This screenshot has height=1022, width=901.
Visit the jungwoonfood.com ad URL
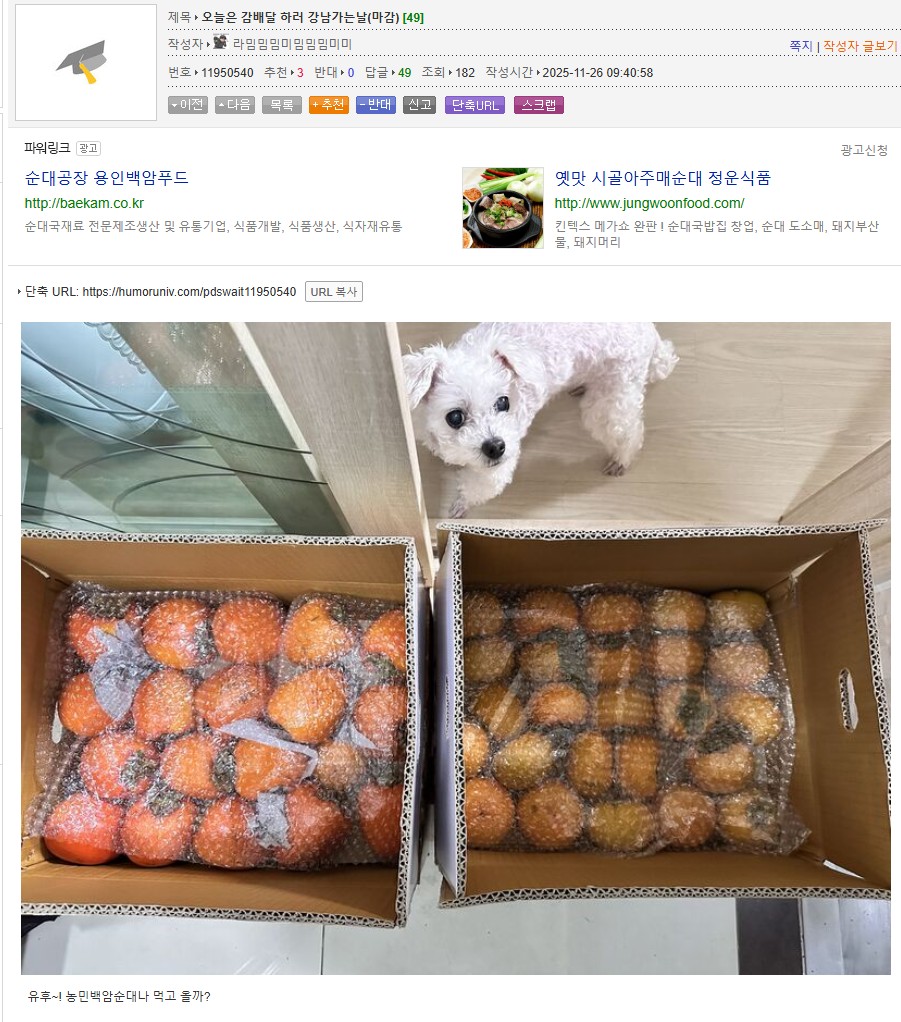point(649,203)
